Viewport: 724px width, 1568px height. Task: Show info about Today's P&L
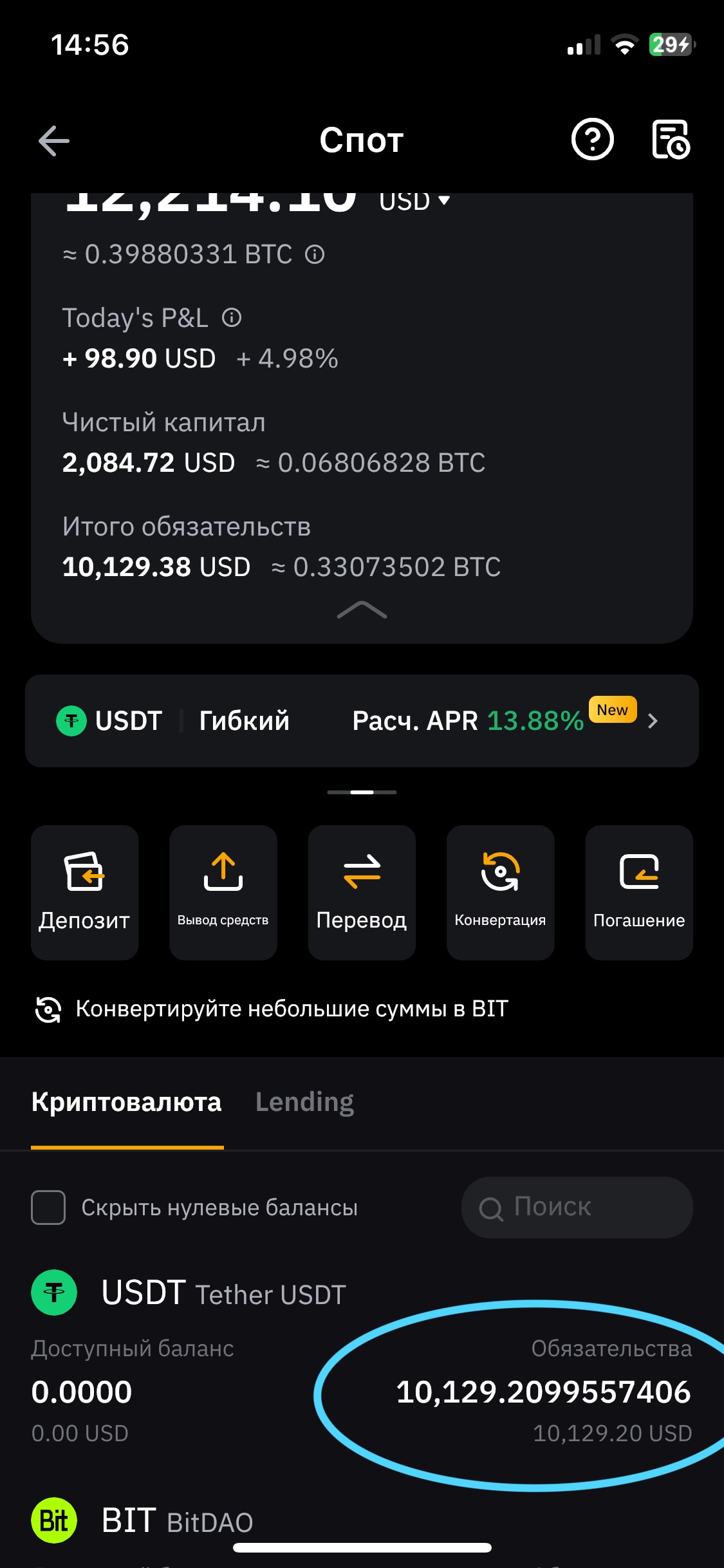232,318
